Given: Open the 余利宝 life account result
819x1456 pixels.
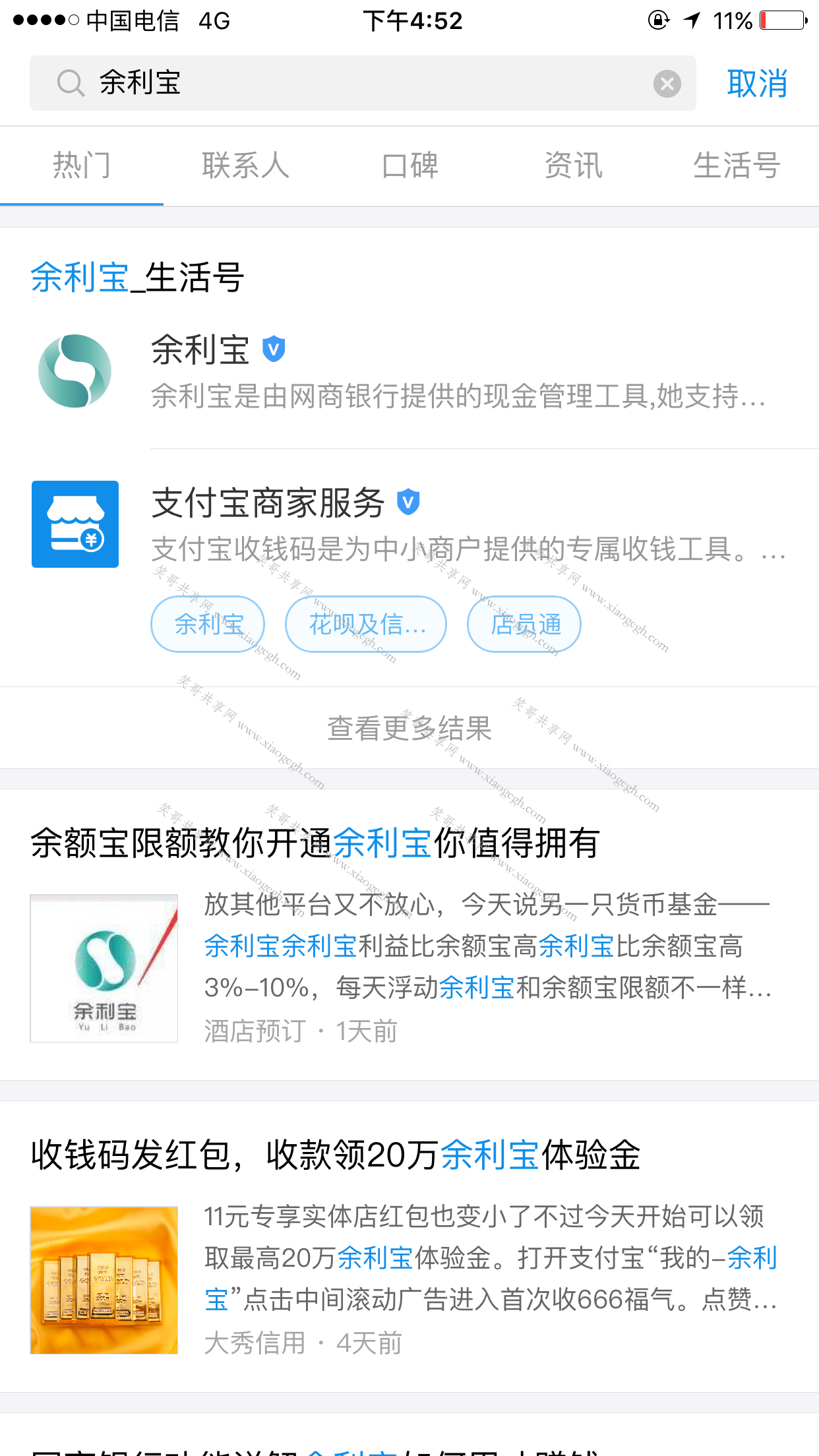Looking at the screenshot, I should tap(409, 371).
